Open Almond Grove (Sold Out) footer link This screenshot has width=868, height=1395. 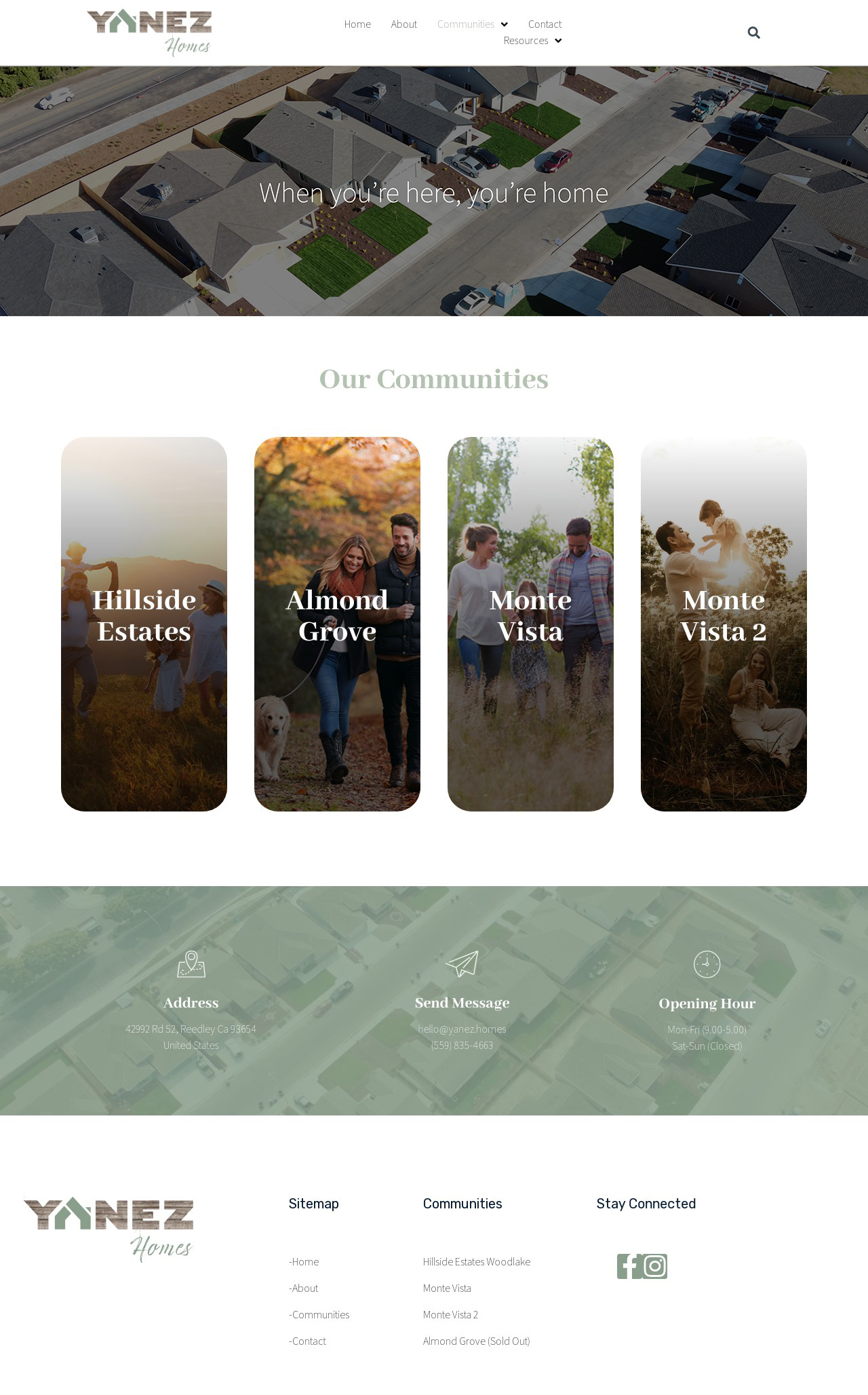476,1341
